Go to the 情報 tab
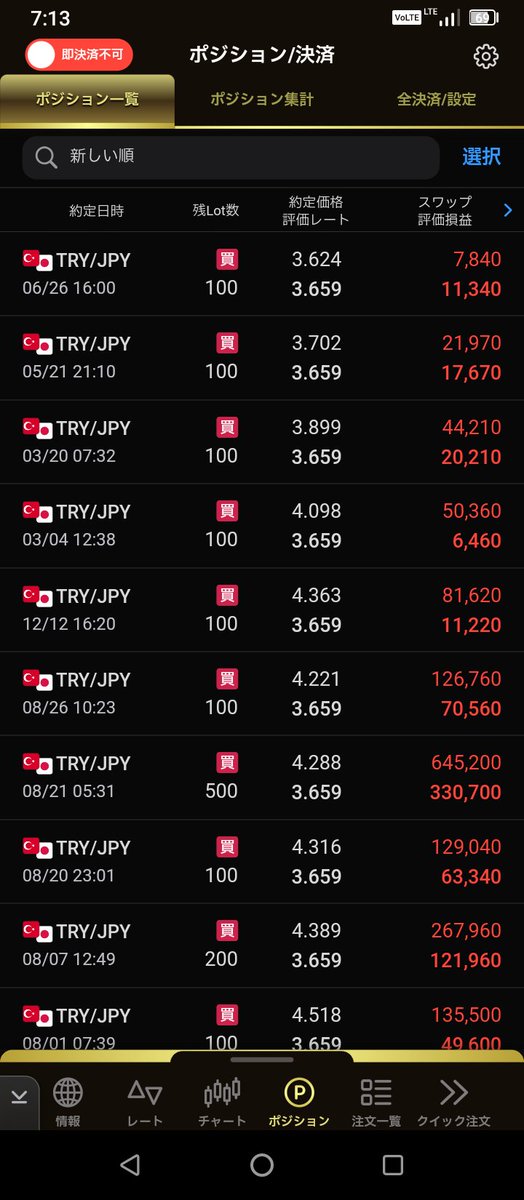Image resolution: width=524 pixels, height=1200 pixels. 68,1103
